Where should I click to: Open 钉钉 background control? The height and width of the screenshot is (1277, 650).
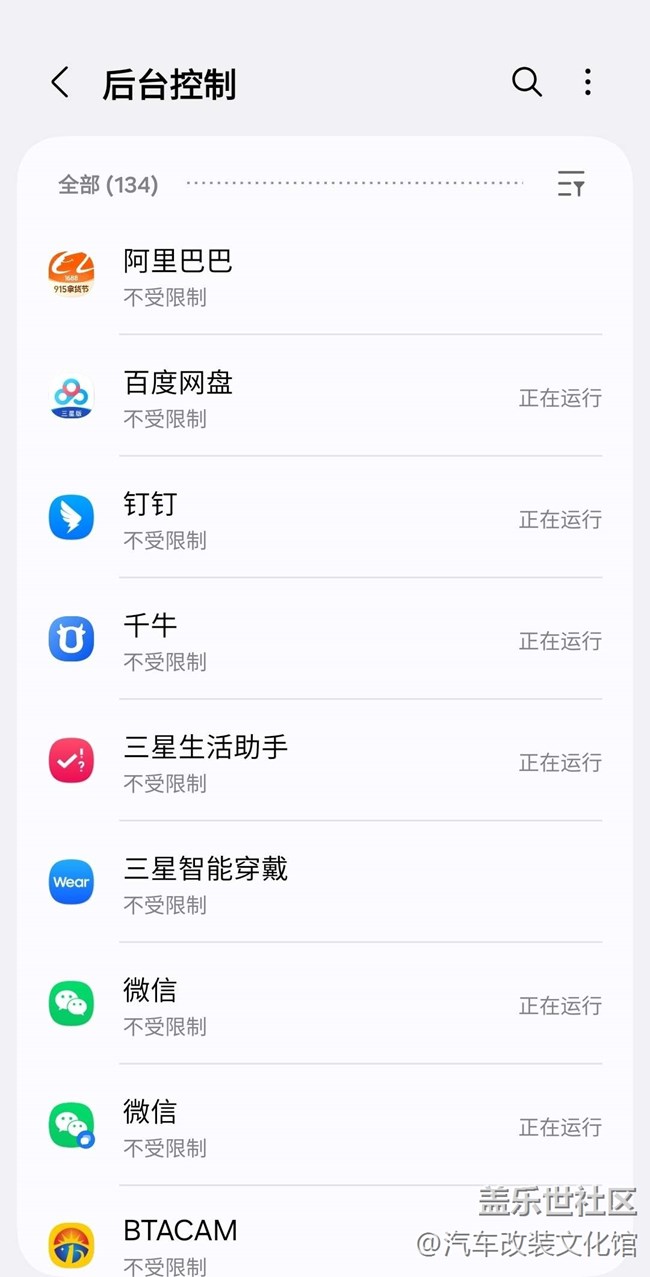click(325, 519)
